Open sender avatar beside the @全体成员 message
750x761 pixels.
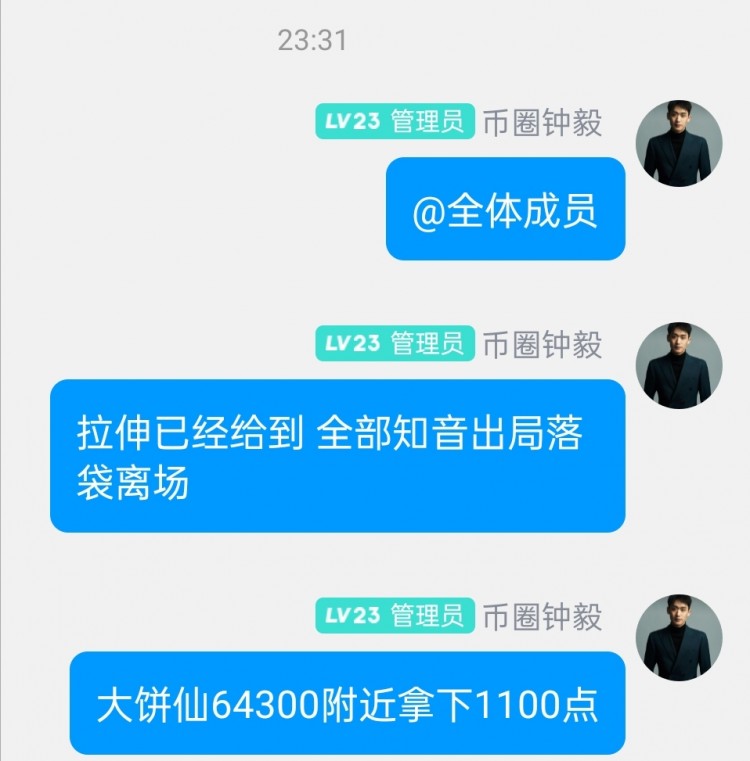pos(679,143)
